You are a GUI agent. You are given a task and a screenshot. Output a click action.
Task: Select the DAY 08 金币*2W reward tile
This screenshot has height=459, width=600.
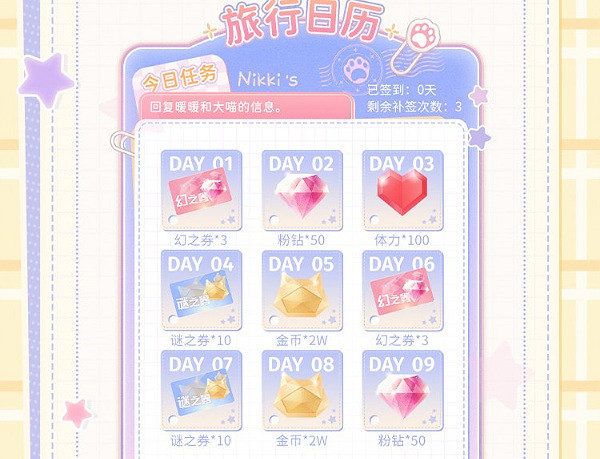pyautogui.click(x=302, y=390)
